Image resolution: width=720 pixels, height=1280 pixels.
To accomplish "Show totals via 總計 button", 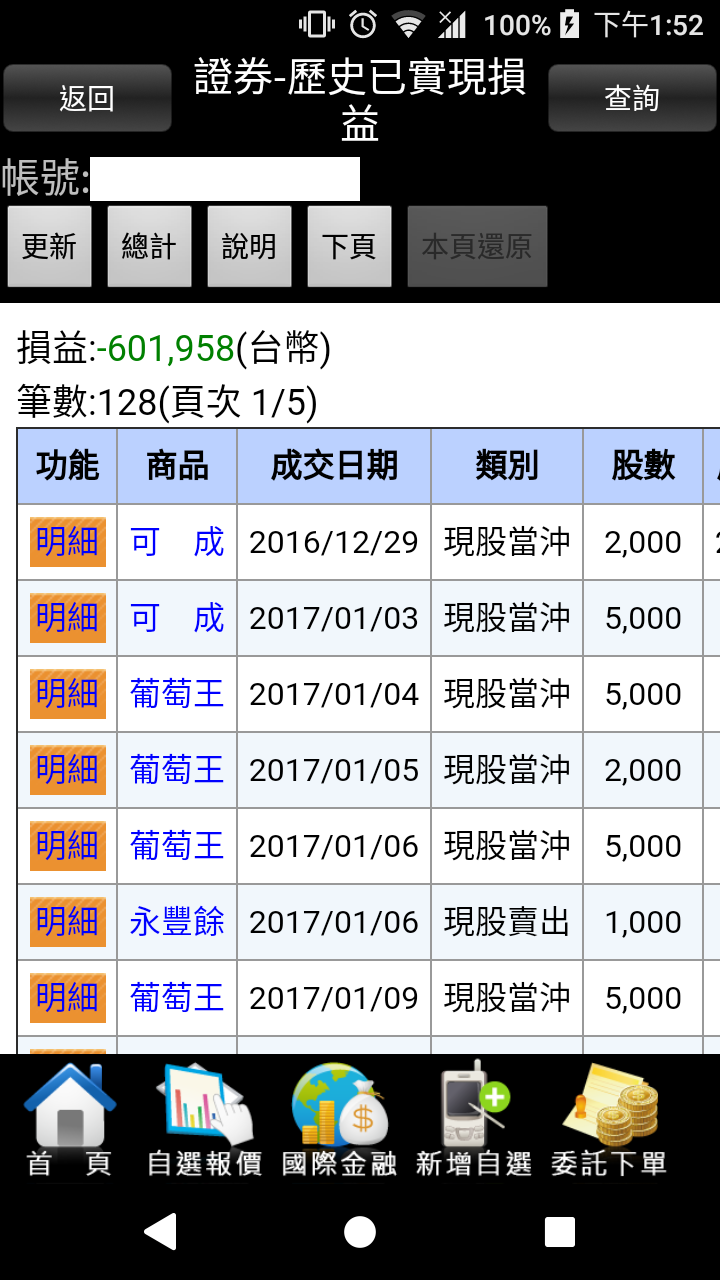I will pyautogui.click(x=149, y=246).
